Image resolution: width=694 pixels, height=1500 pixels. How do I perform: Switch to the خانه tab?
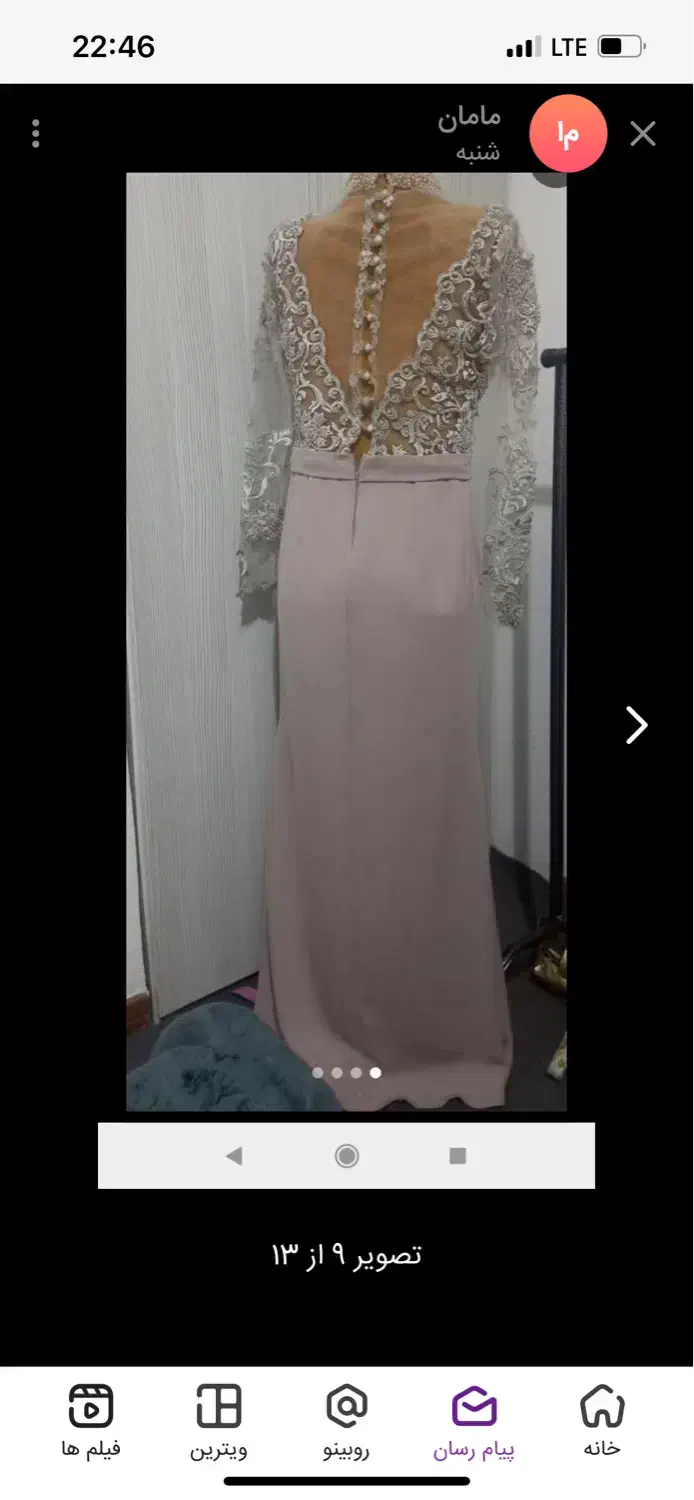tap(602, 1420)
